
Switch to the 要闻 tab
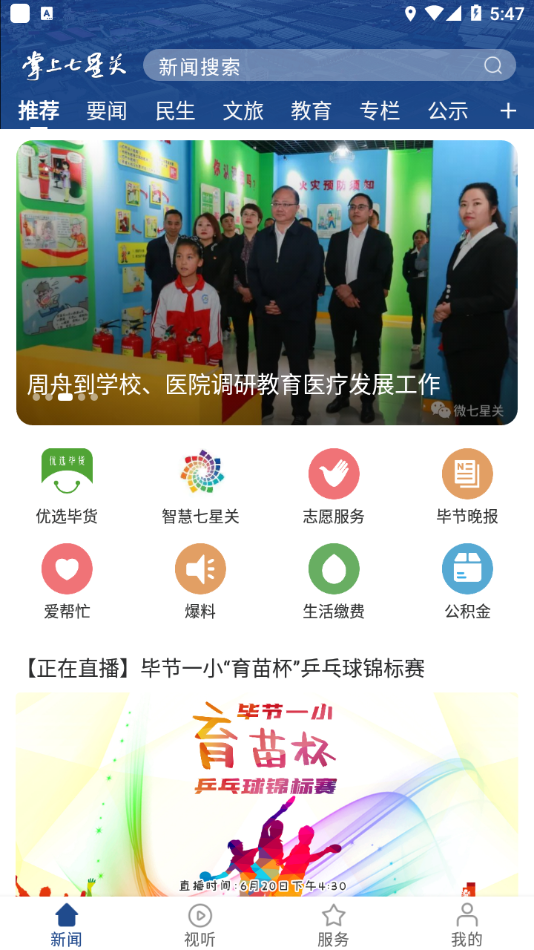[x=107, y=111]
